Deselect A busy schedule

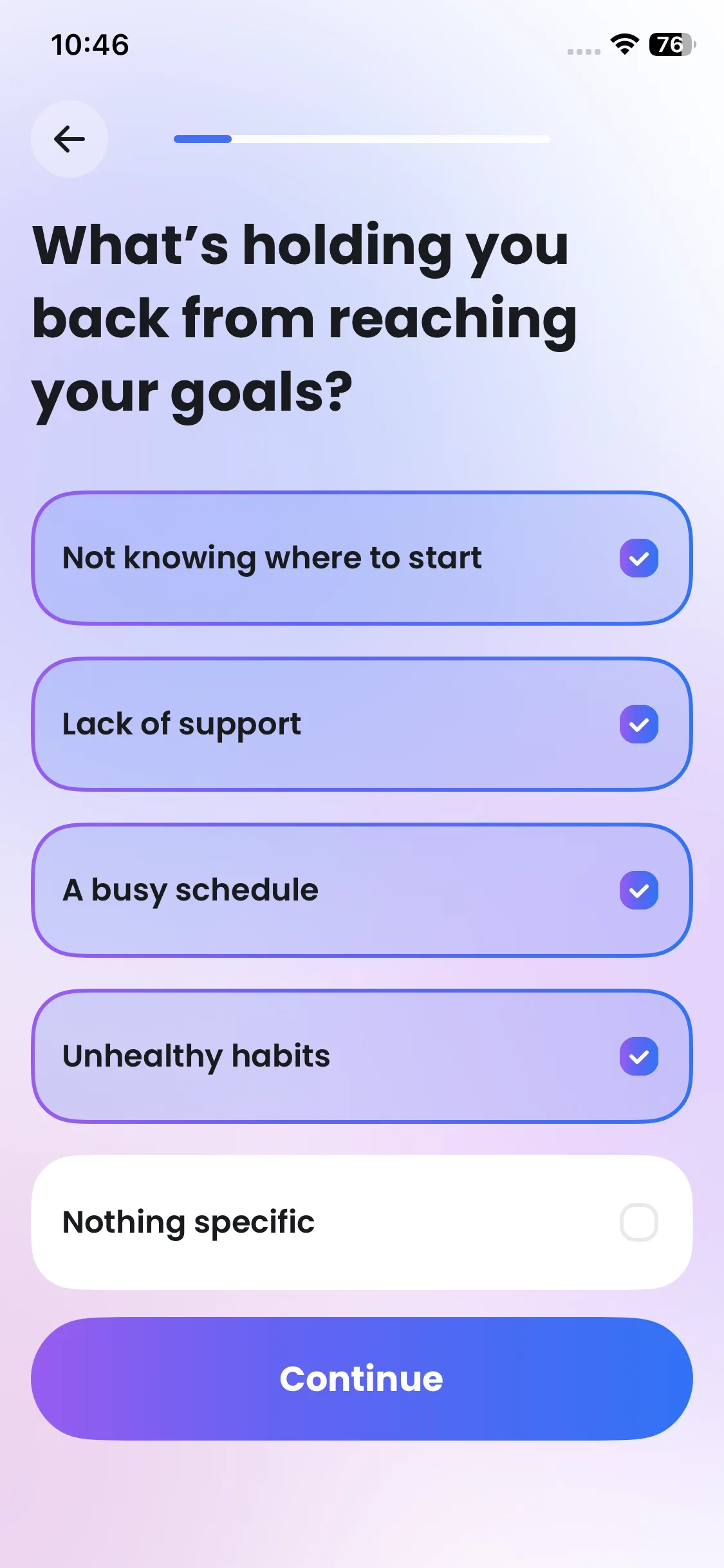362,890
